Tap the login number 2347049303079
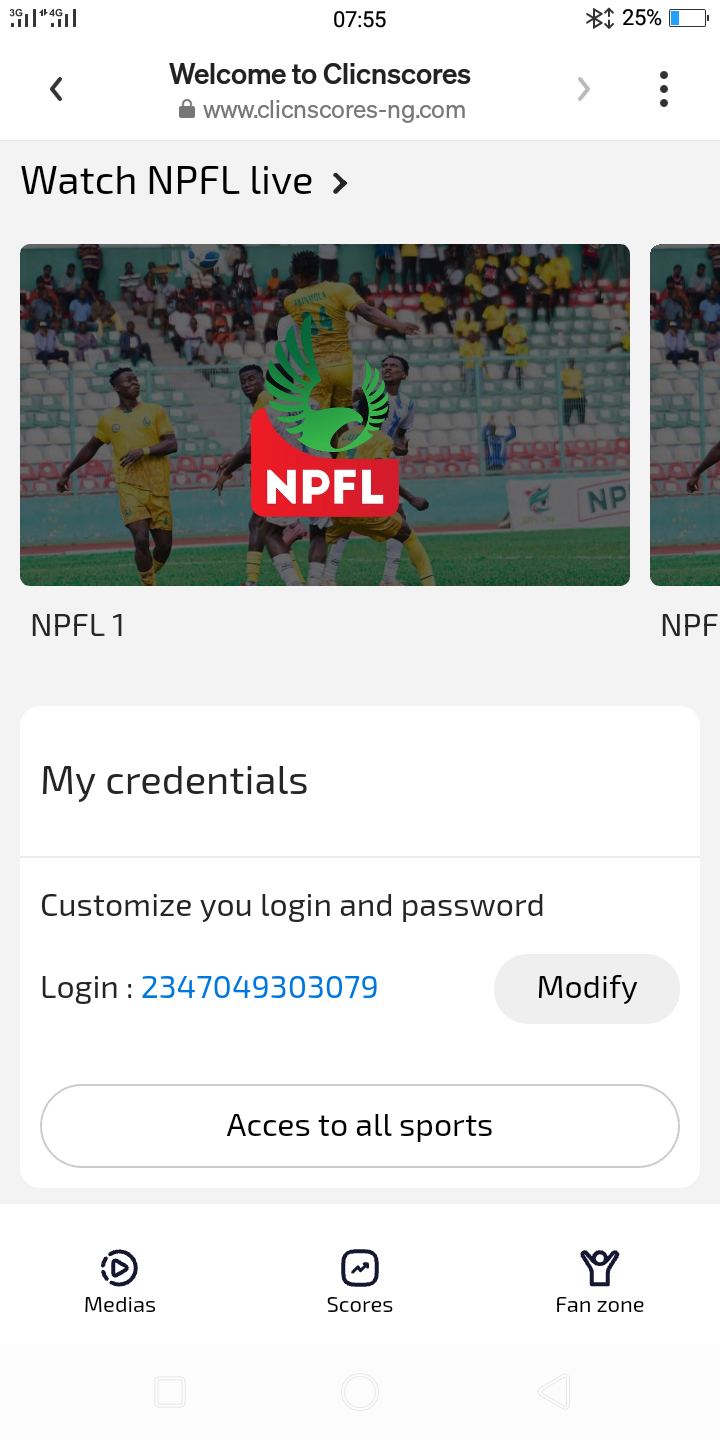 [259, 988]
